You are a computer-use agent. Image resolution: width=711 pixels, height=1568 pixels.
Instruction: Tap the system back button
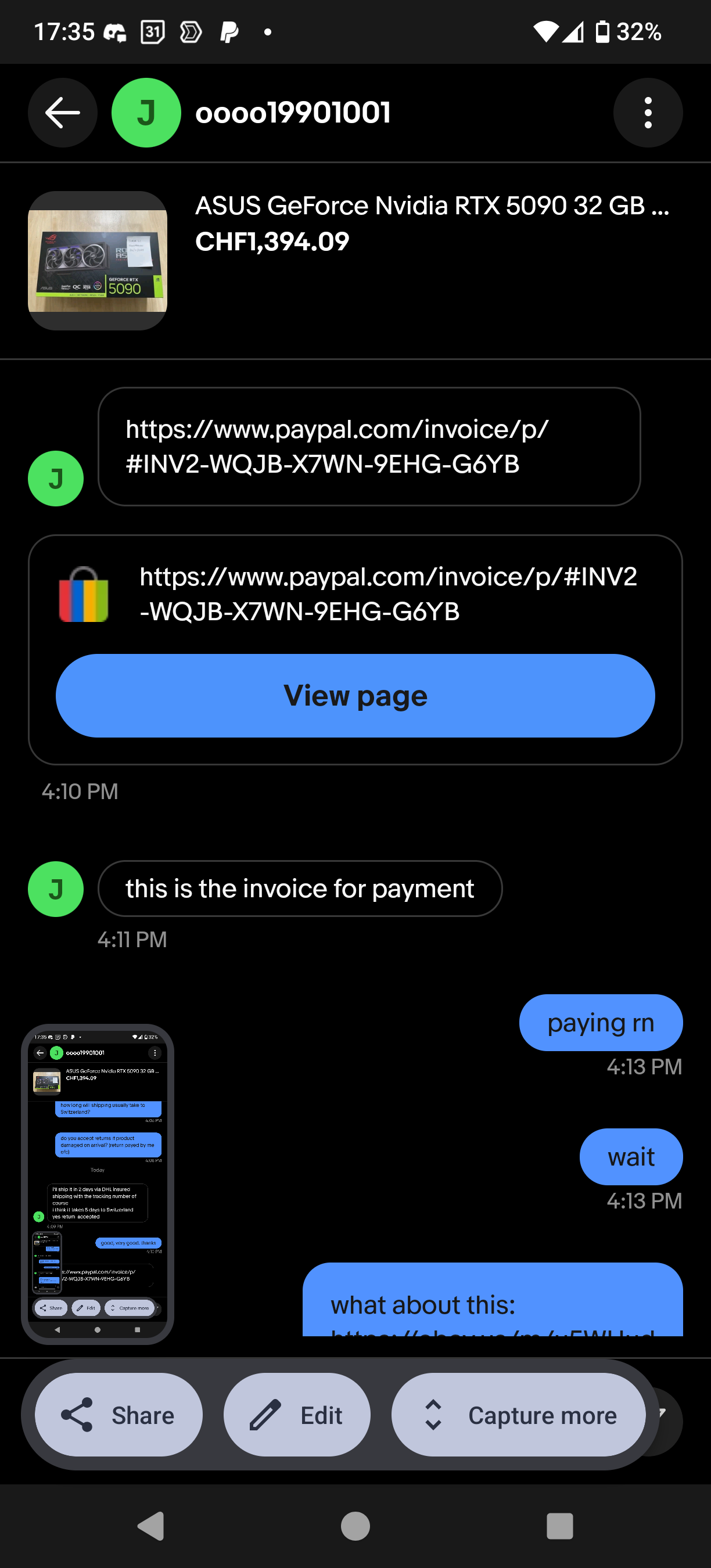150,1526
